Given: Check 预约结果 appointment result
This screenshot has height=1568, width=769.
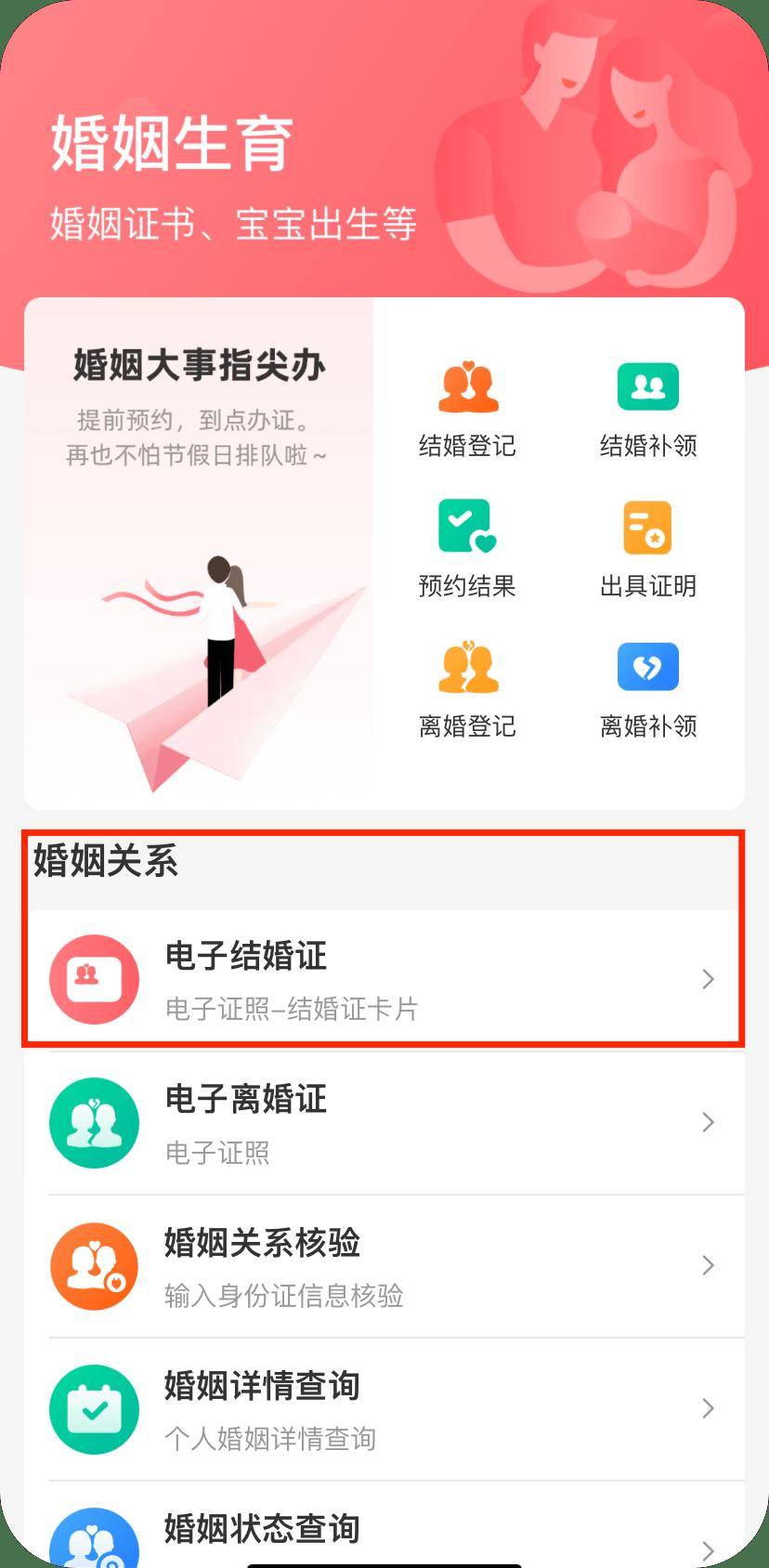Looking at the screenshot, I should (467, 549).
